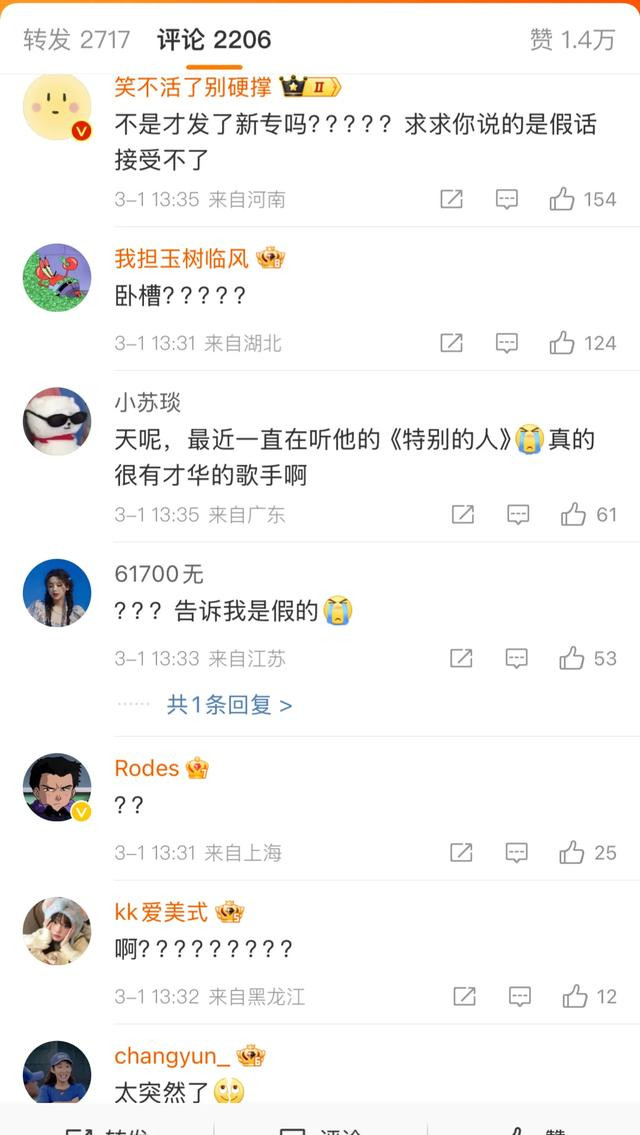Switch to the 转发 2717 tab

pyautogui.click(x=77, y=40)
